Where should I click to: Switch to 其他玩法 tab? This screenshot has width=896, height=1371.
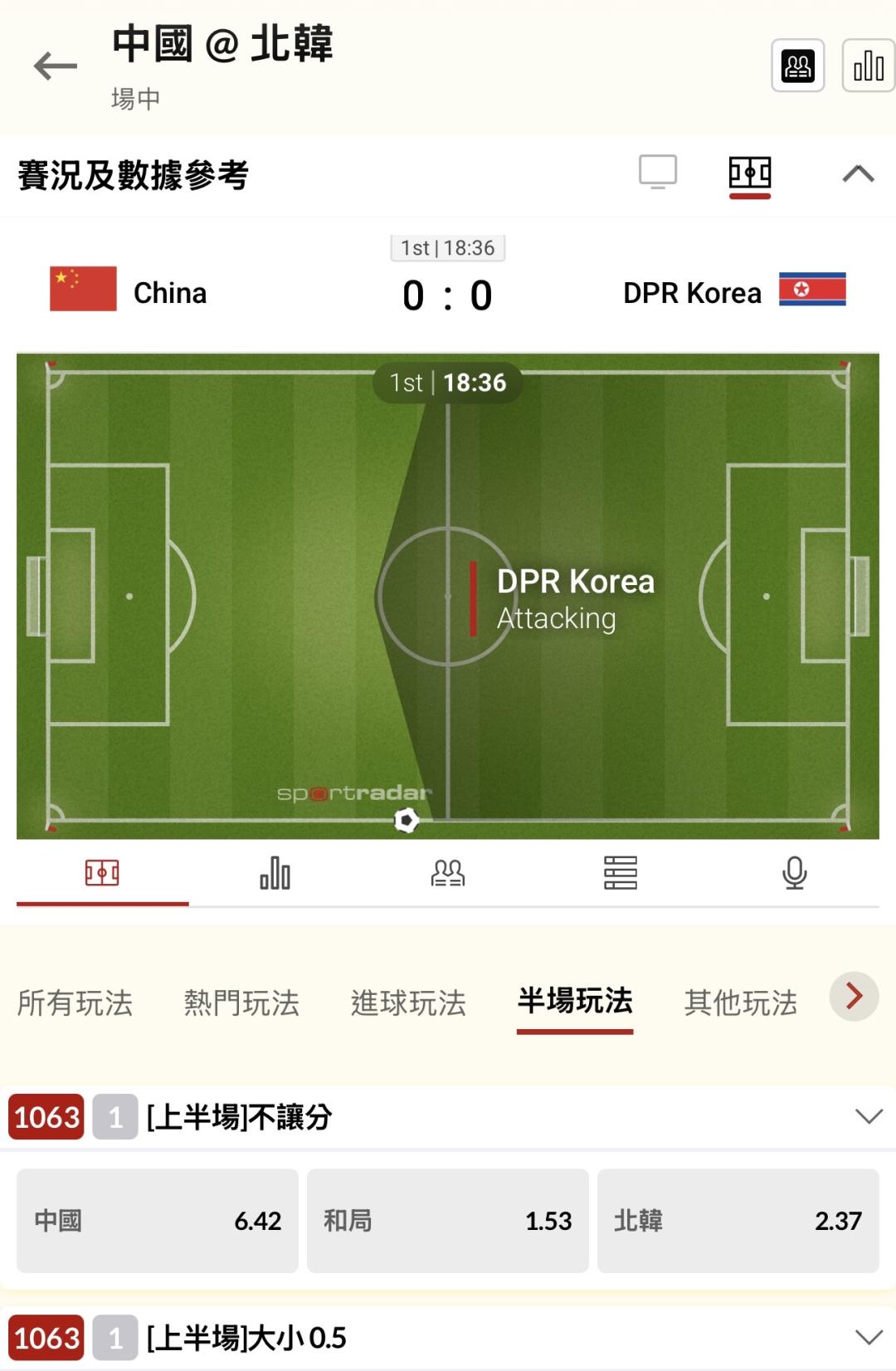point(741,1003)
